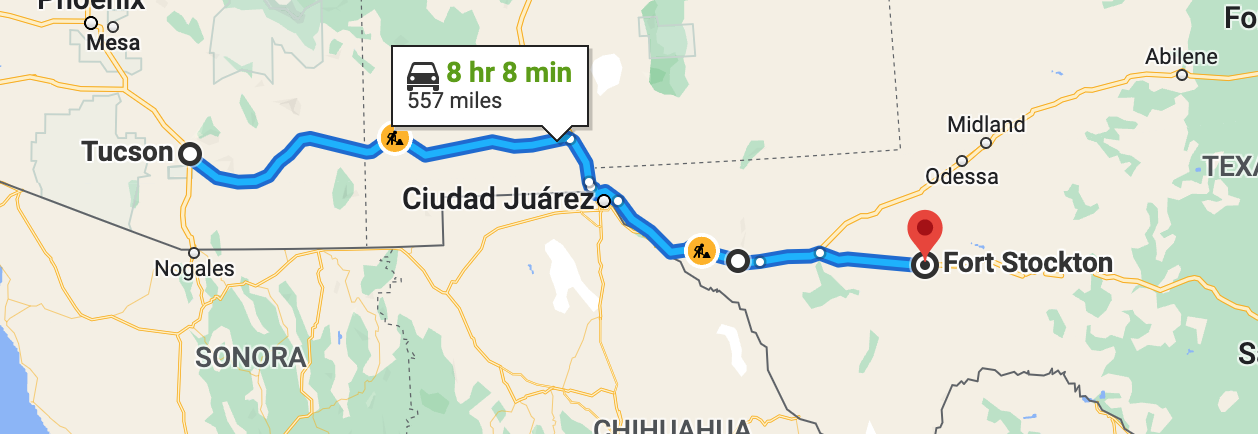Select the red Fort Stockton destination pin
Screen dimensions: 1258x434
(925, 232)
